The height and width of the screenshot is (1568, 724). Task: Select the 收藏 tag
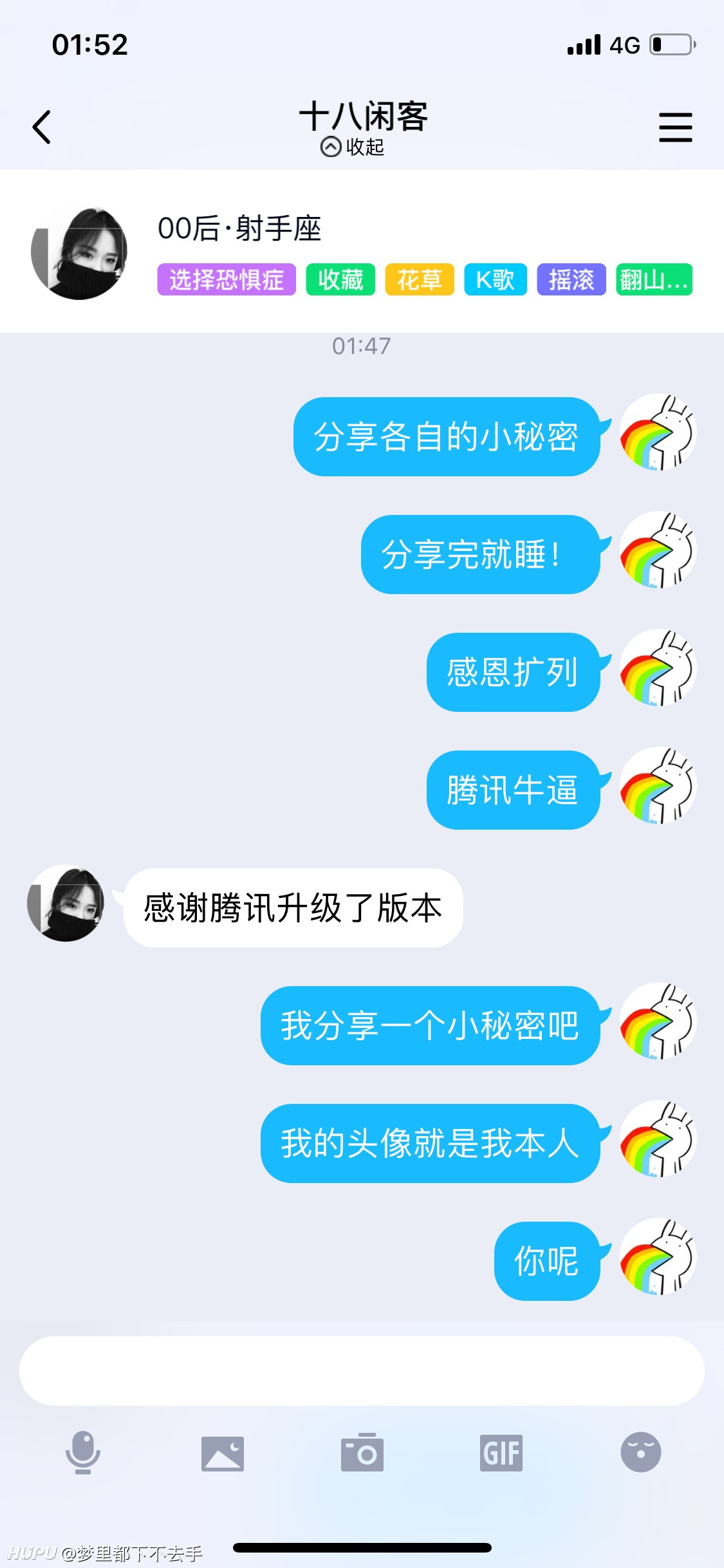point(340,279)
